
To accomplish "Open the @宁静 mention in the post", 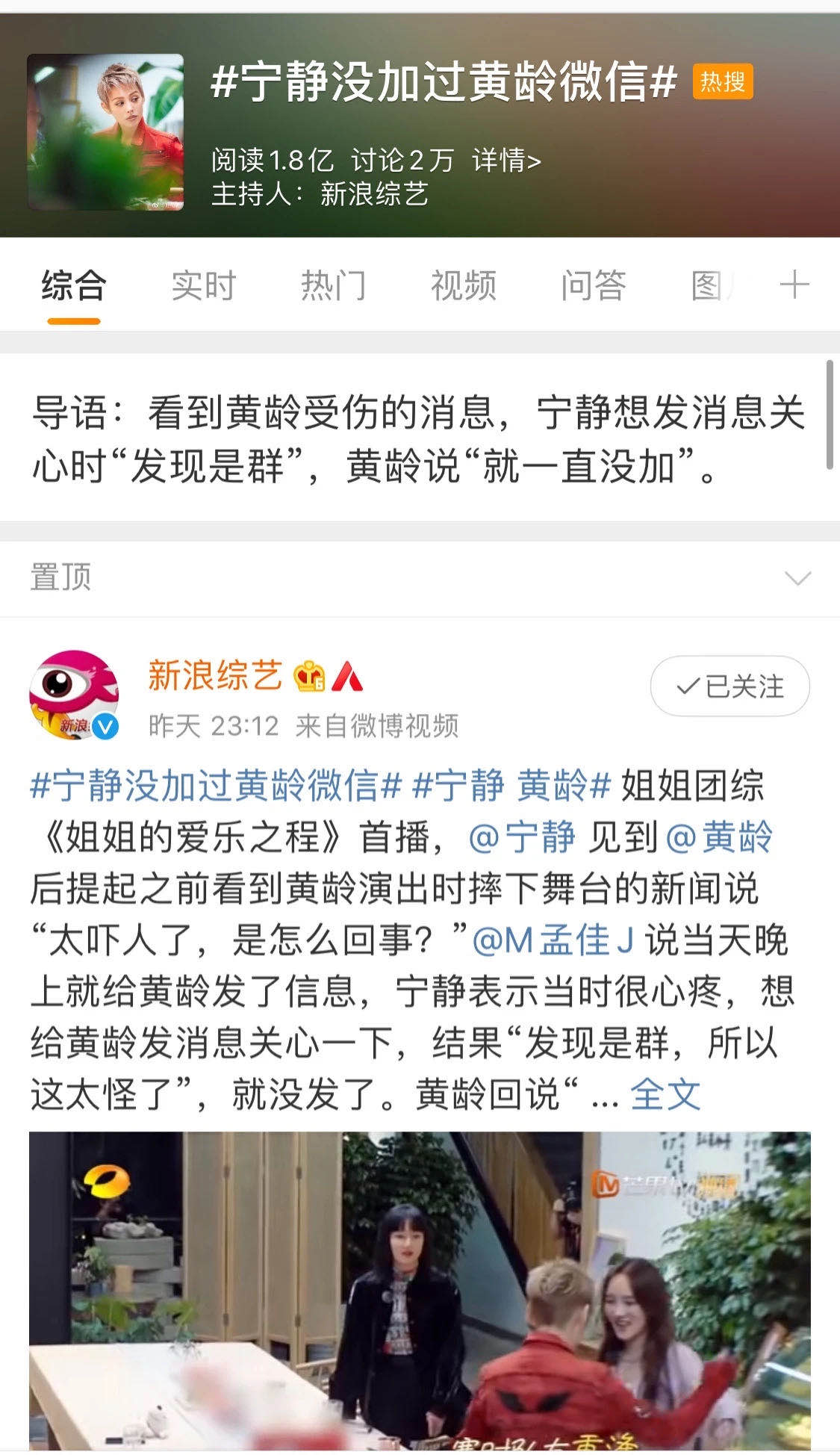I will 522,837.
